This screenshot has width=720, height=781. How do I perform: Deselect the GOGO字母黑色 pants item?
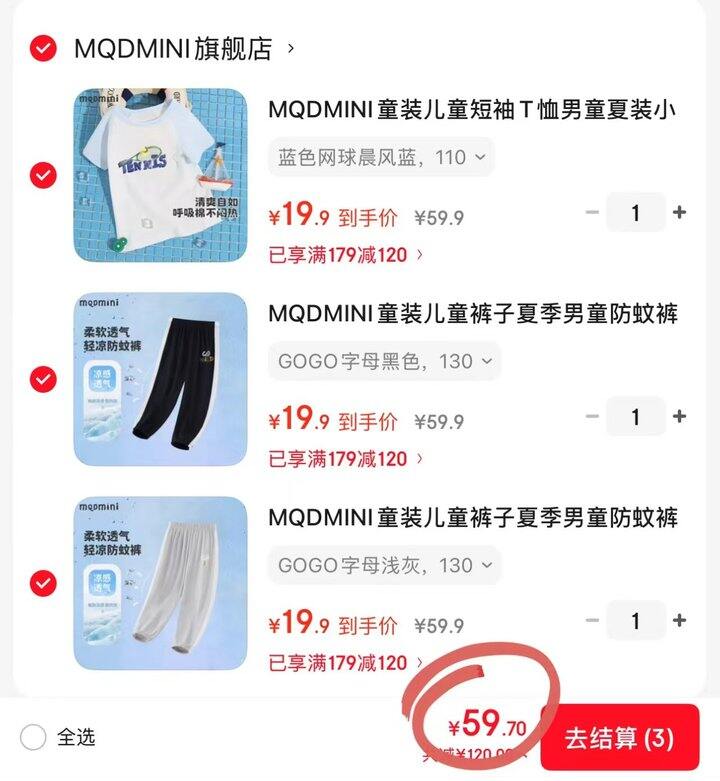click(43, 380)
